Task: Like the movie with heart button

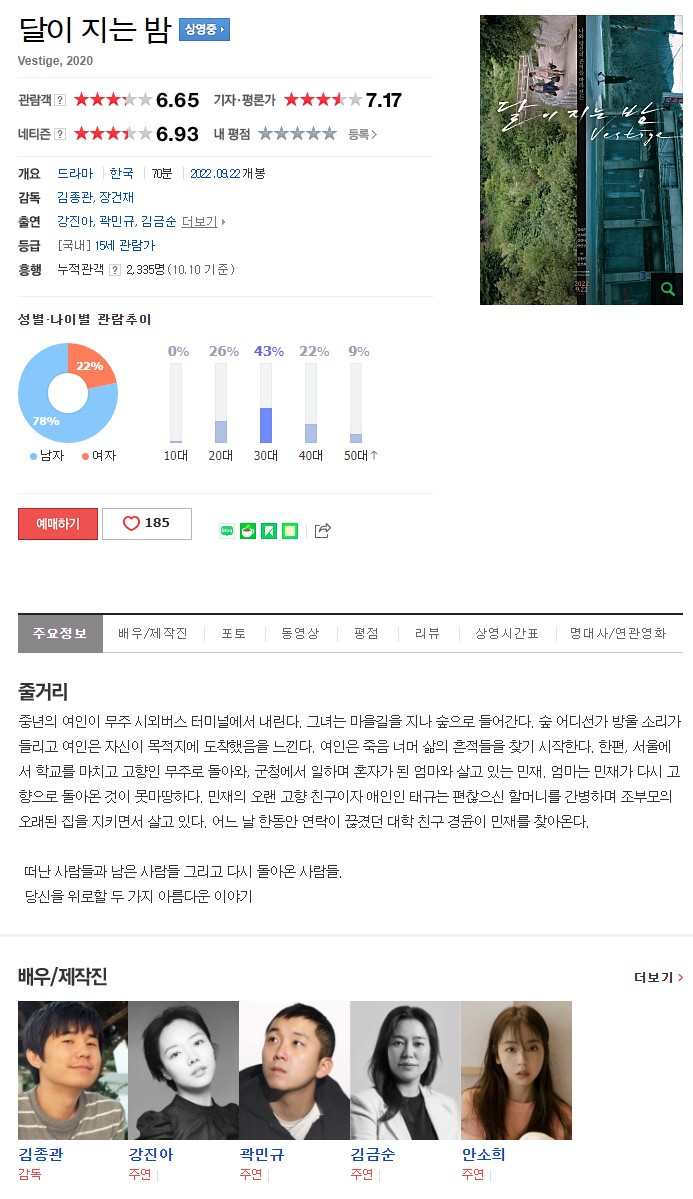Action: [x=146, y=523]
